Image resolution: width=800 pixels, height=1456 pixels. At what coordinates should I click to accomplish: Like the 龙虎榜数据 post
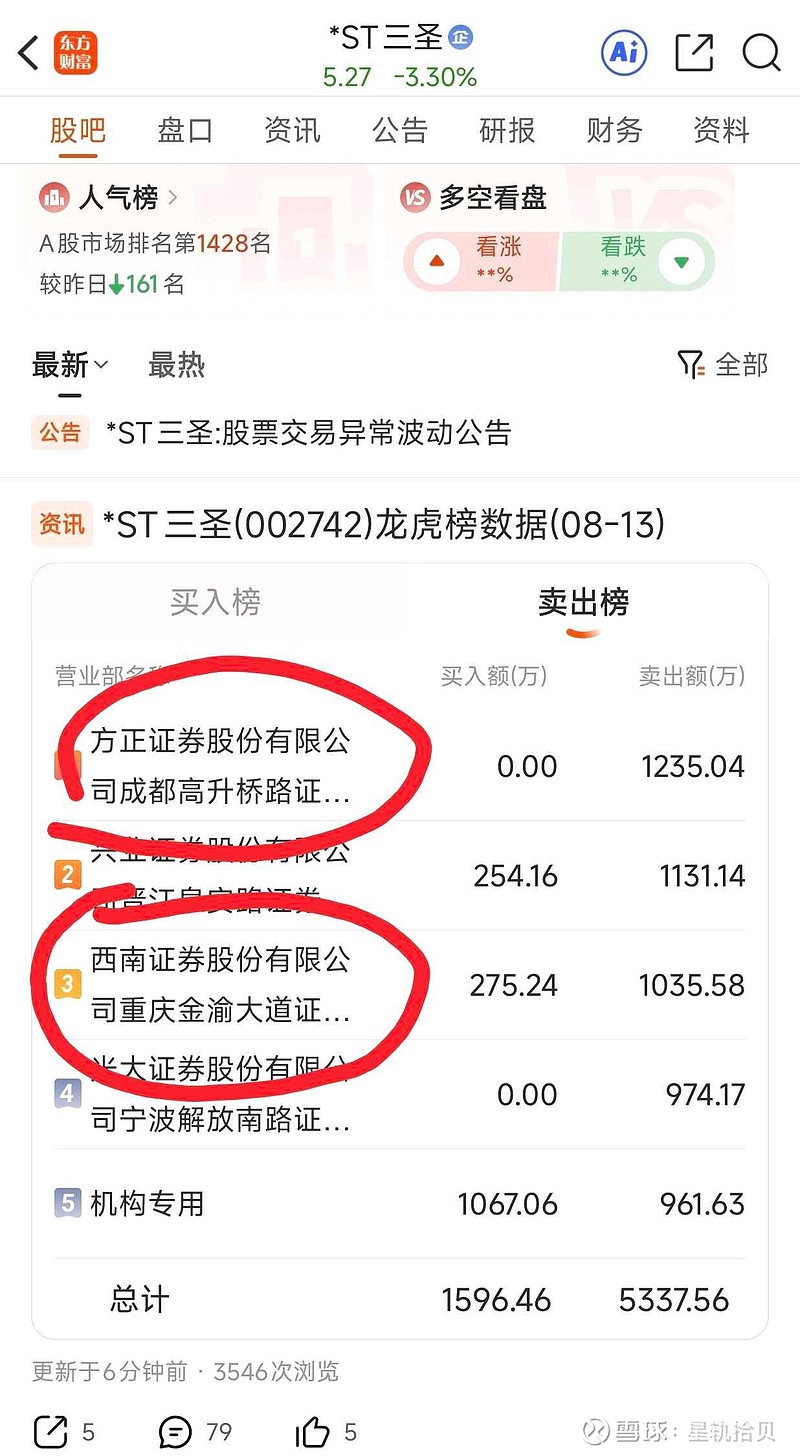(x=327, y=1432)
